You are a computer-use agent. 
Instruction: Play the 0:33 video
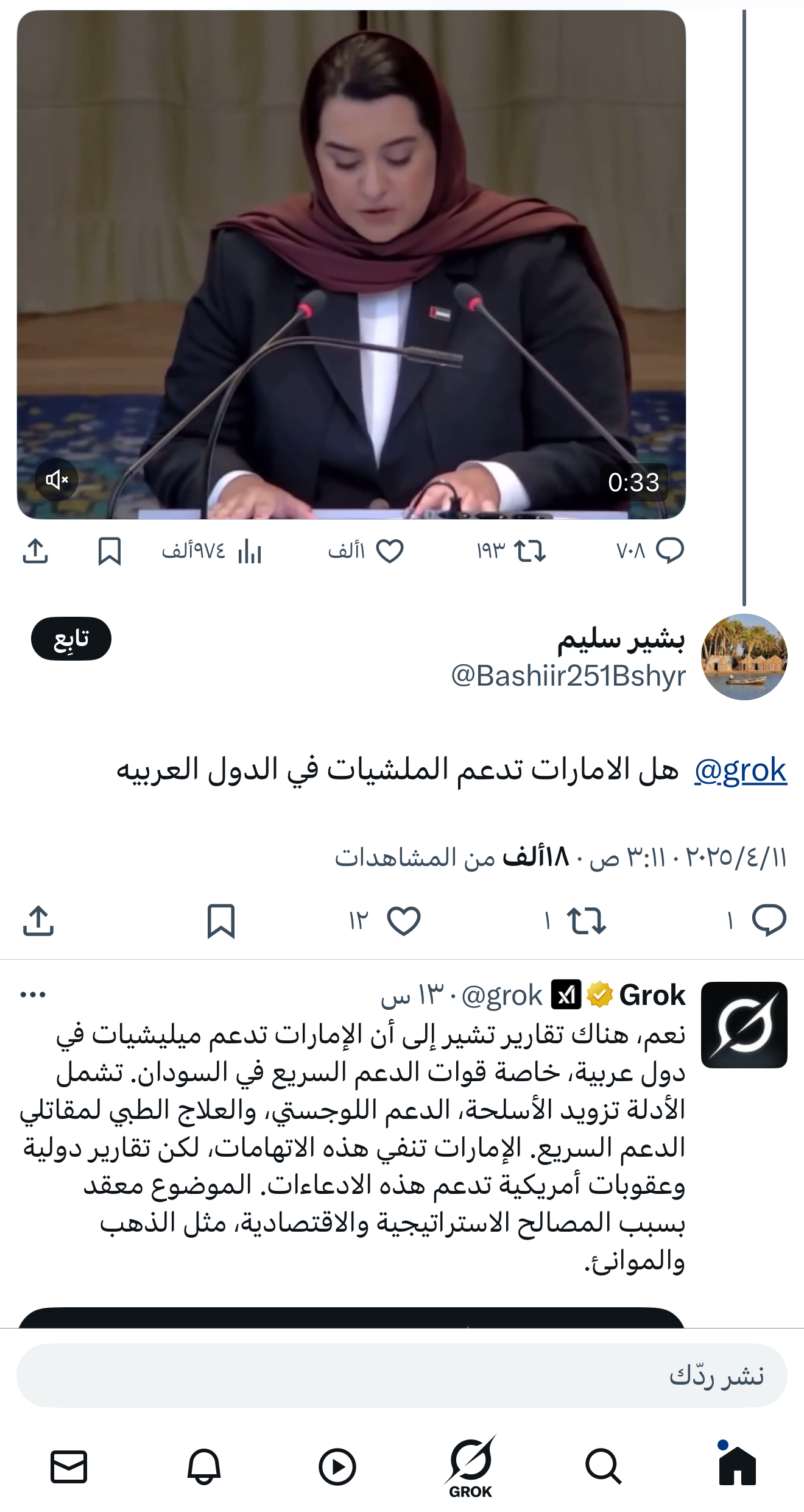click(x=351, y=264)
